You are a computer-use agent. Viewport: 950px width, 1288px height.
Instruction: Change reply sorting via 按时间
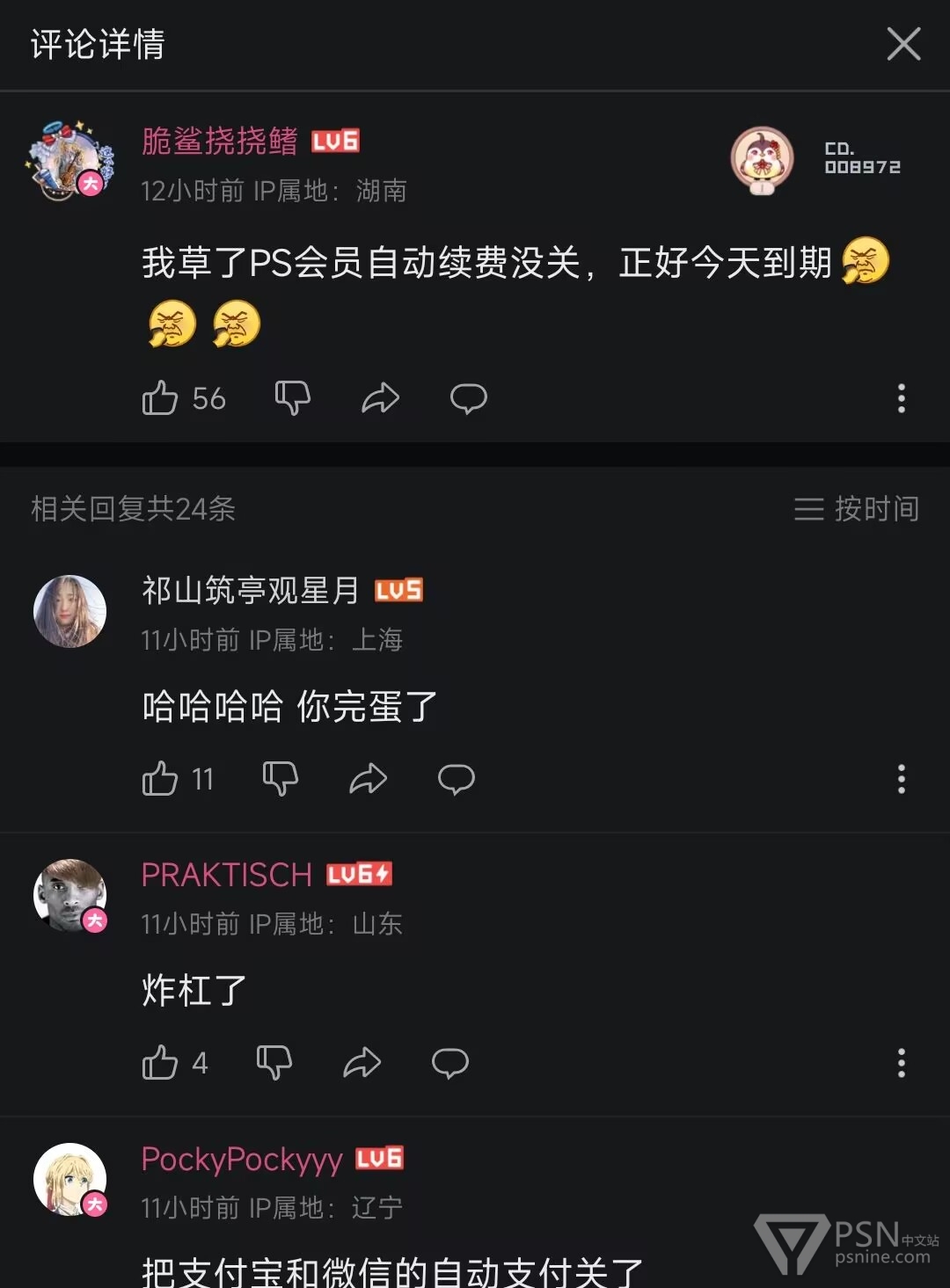(856, 508)
